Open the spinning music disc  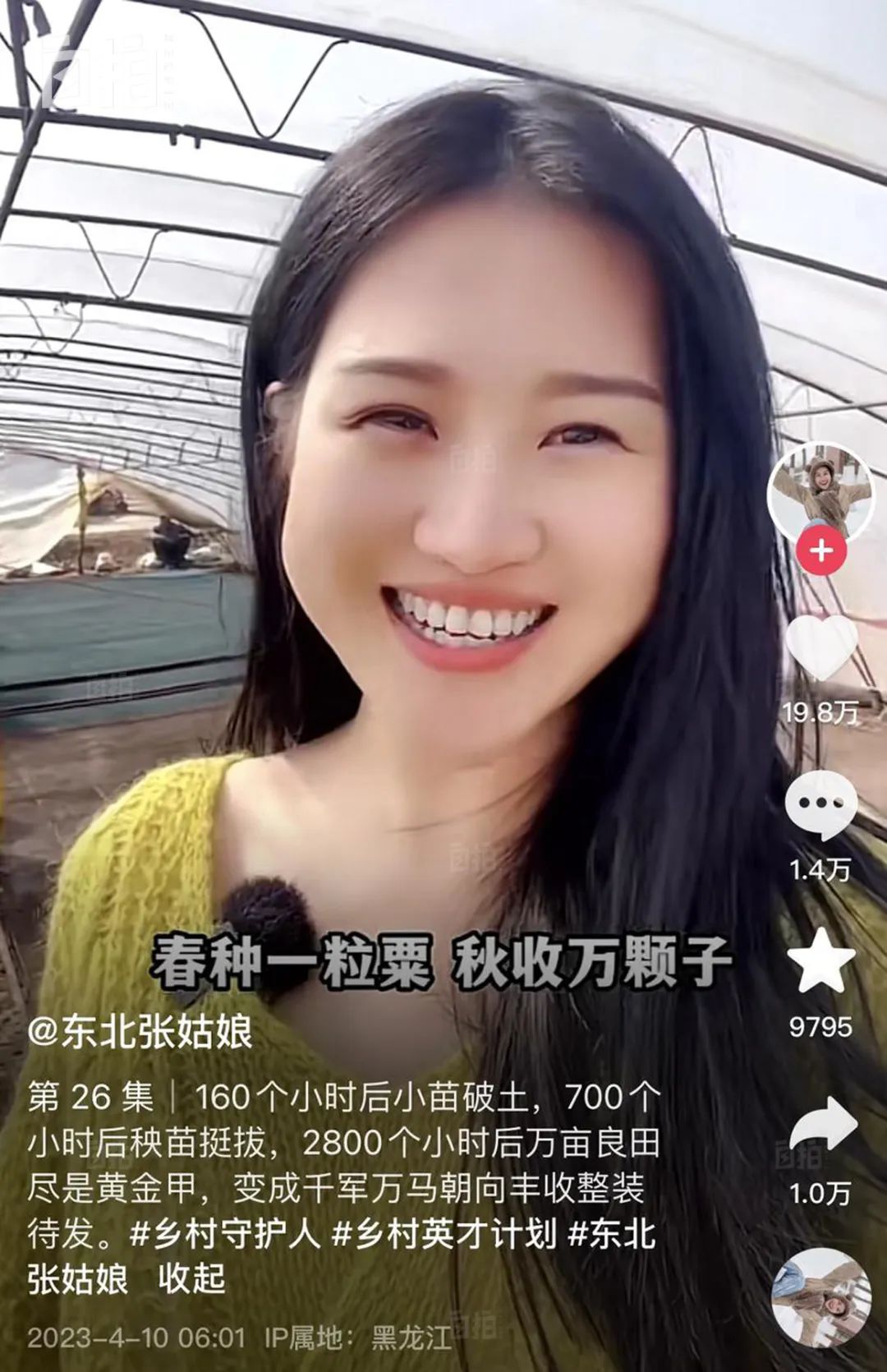tap(821, 1297)
